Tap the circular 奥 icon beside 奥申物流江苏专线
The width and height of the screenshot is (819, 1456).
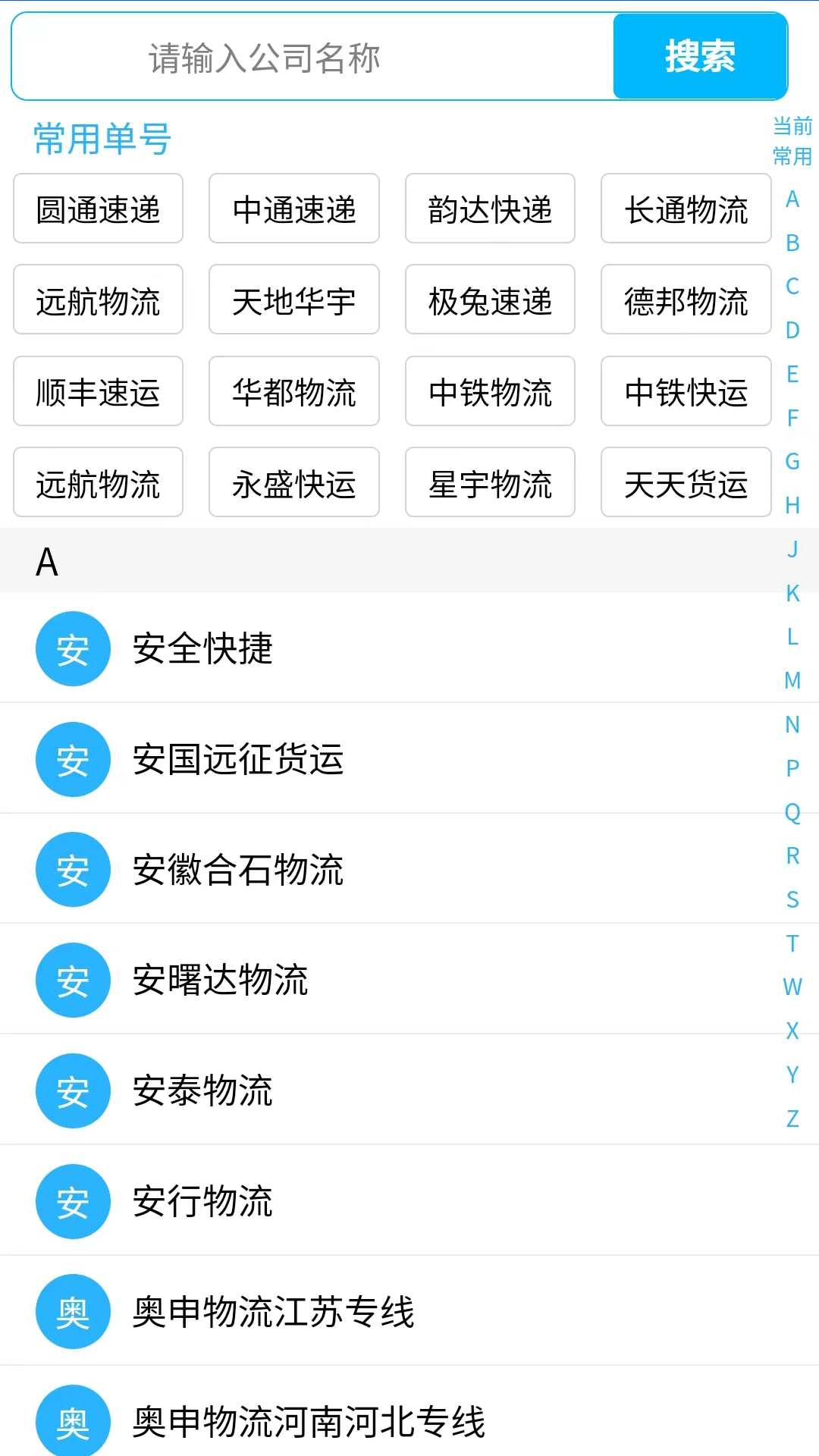(73, 1311)
